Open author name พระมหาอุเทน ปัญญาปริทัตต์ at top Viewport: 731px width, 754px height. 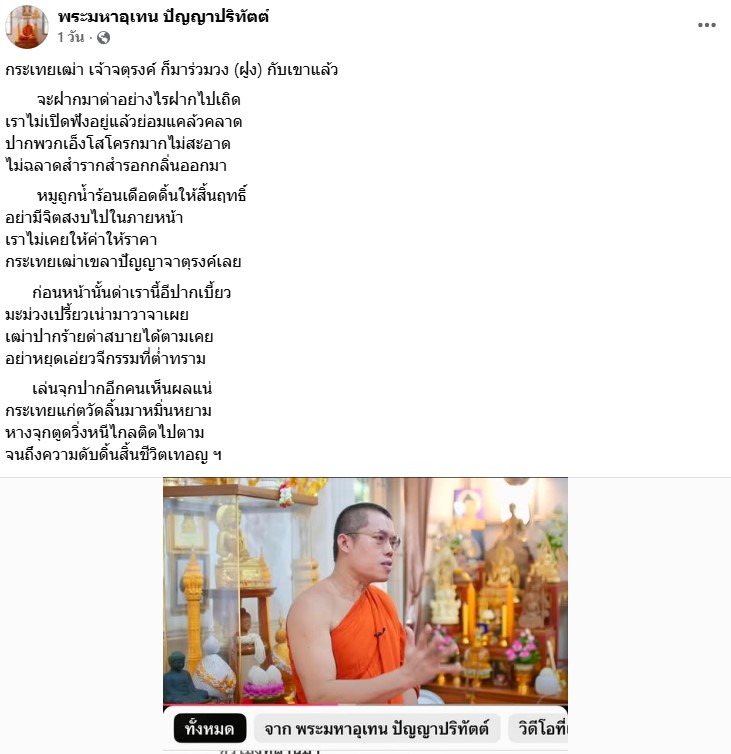click(163, 17)
